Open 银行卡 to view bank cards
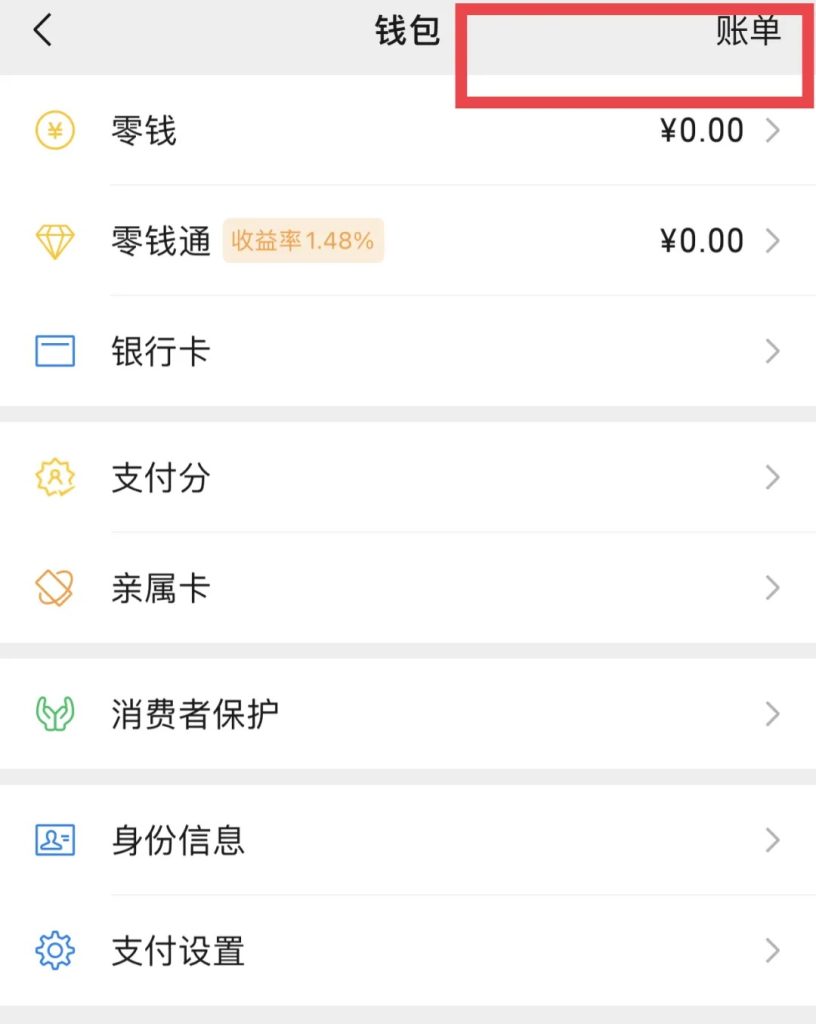 [408, 352]
